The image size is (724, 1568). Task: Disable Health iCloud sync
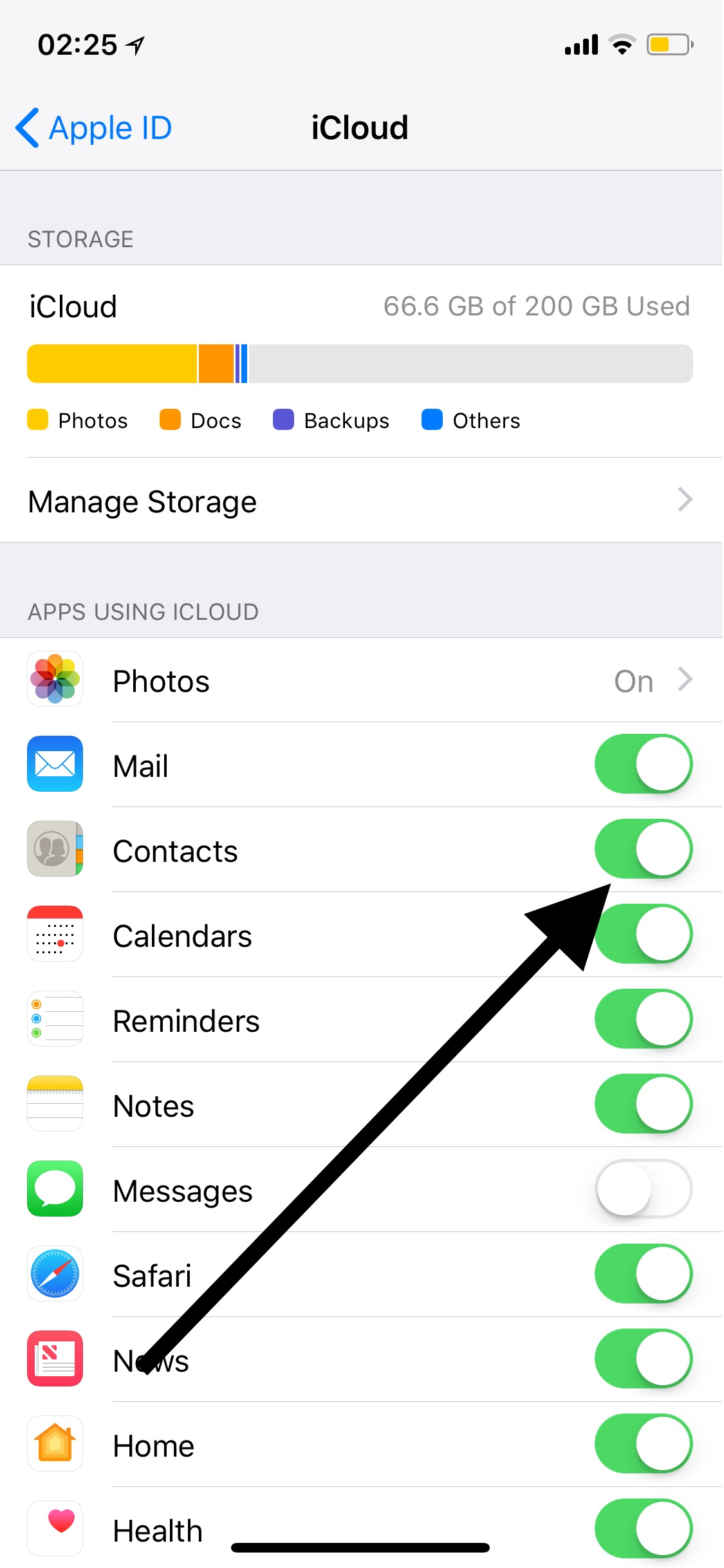coord(643,1529)
